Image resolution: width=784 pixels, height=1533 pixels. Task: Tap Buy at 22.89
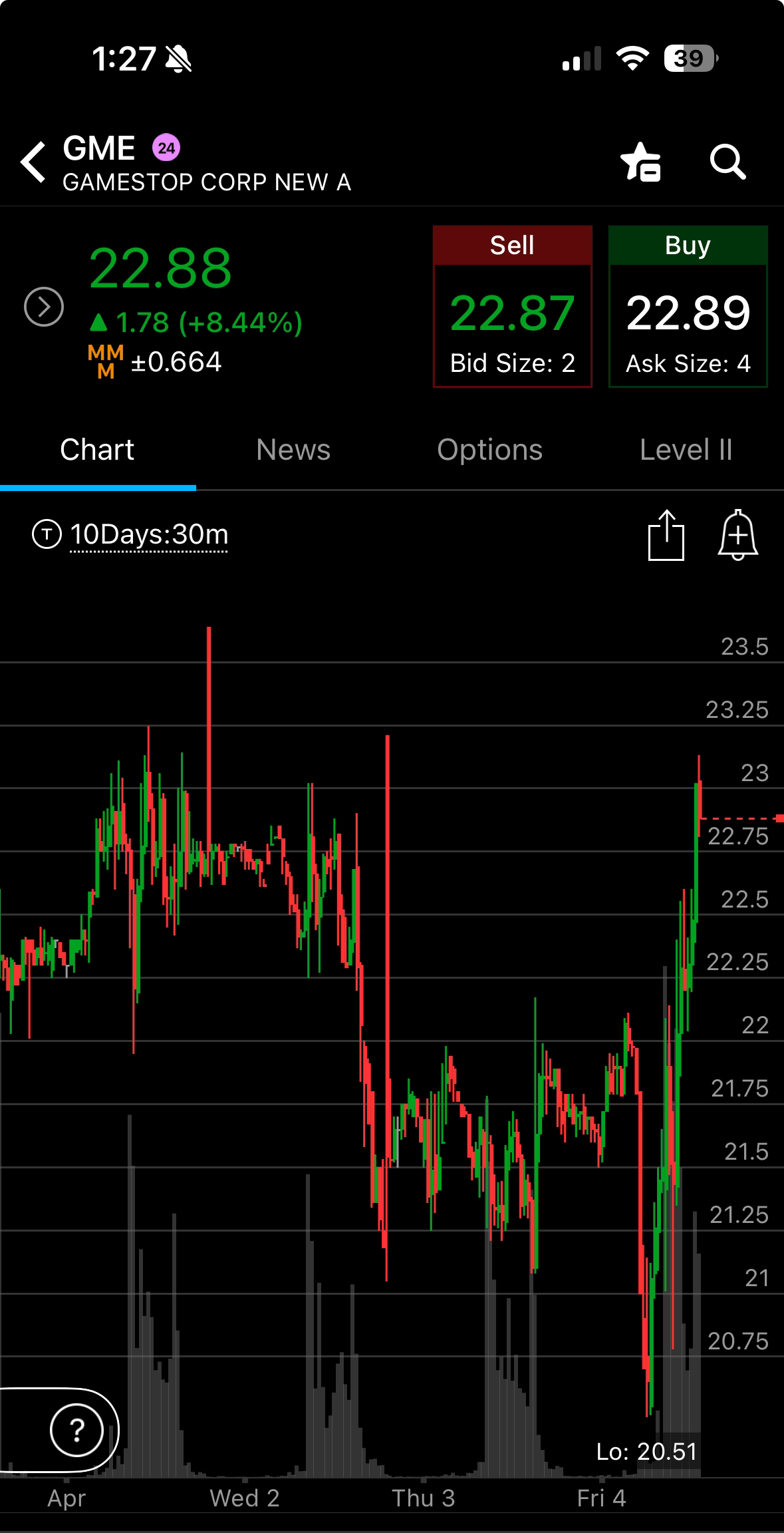688,306
